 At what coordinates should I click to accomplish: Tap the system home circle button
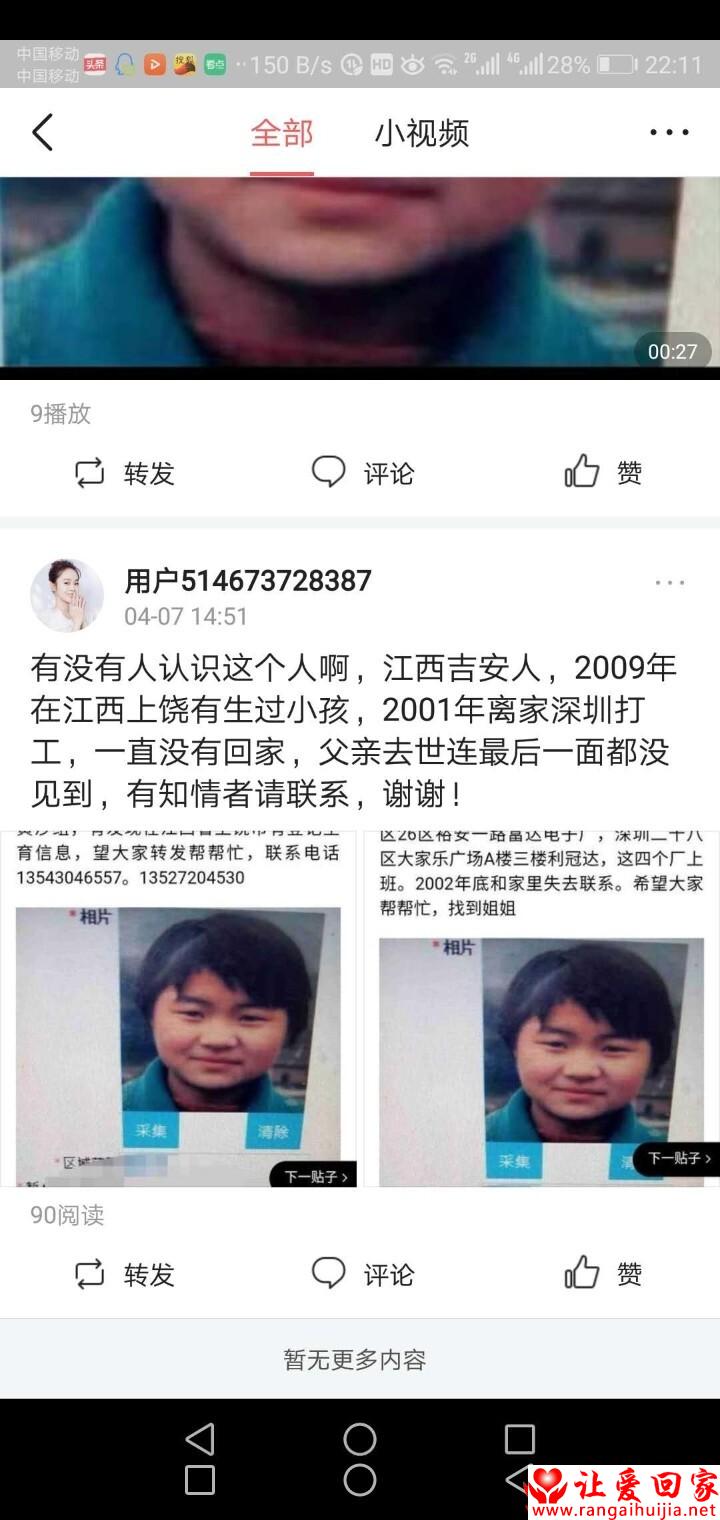point(360,1440)
